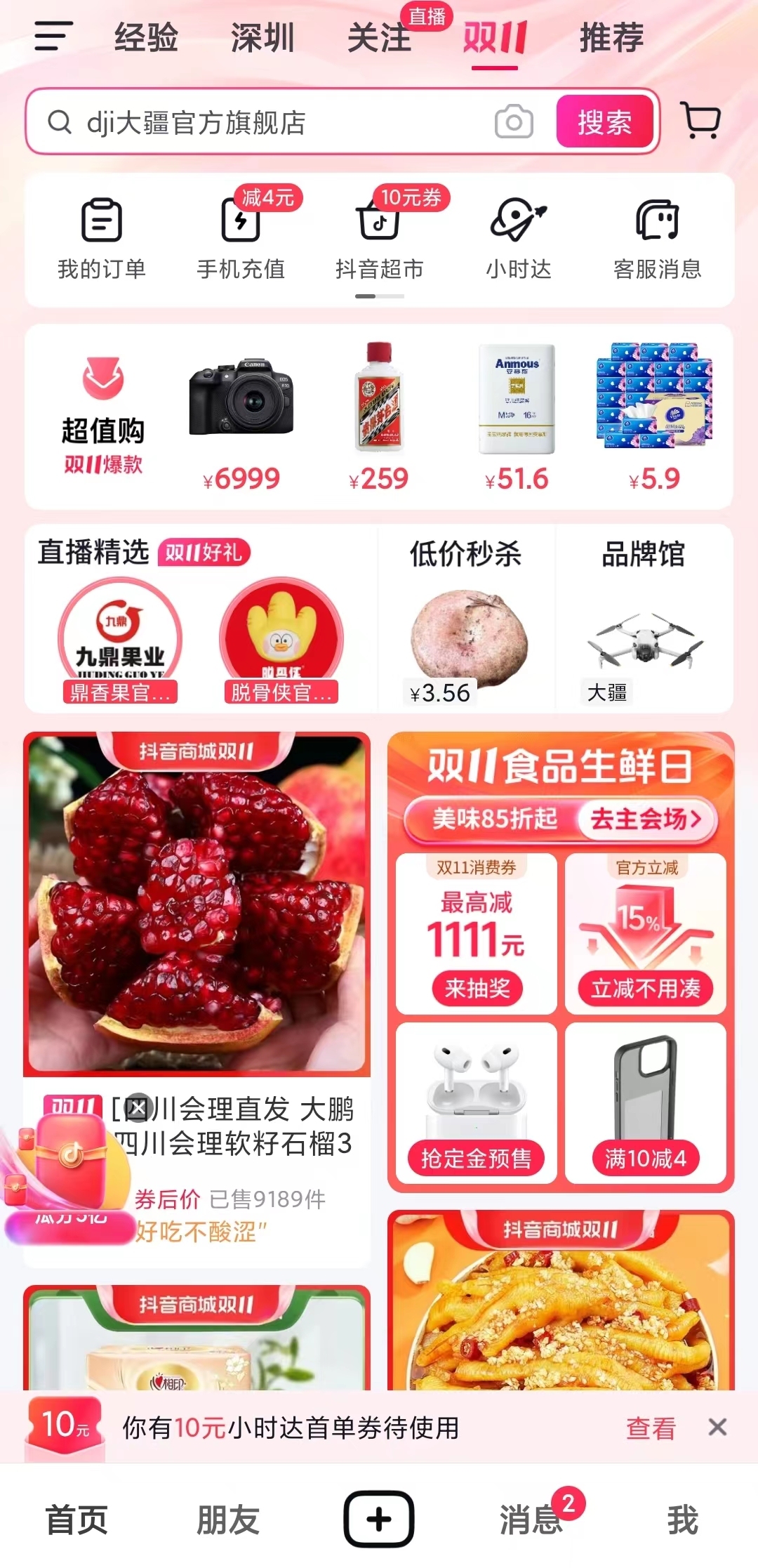Tap the 搜索 button
The width and height of the screenshot is (758, 1568).
tap(604, 122)
